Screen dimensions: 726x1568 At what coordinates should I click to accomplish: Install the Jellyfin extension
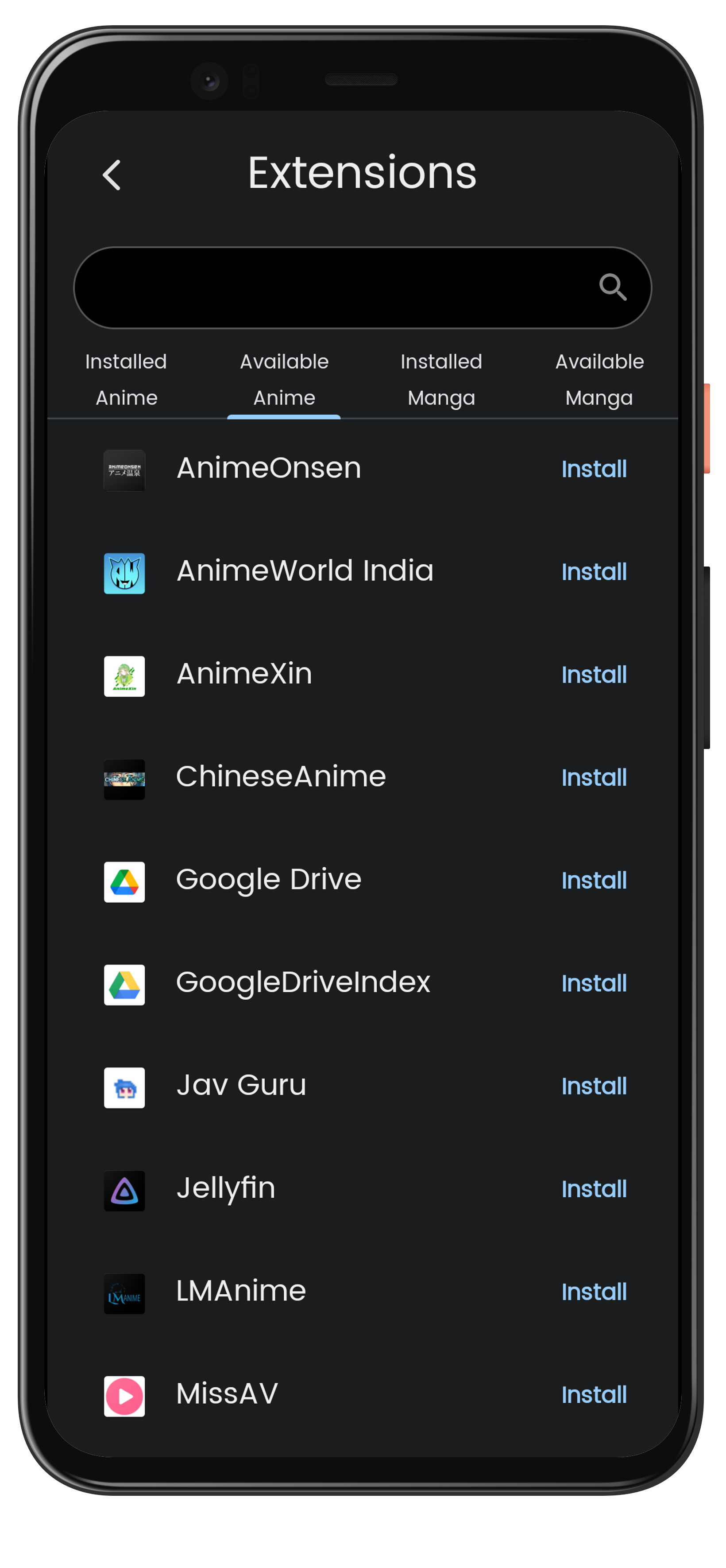593,1189
